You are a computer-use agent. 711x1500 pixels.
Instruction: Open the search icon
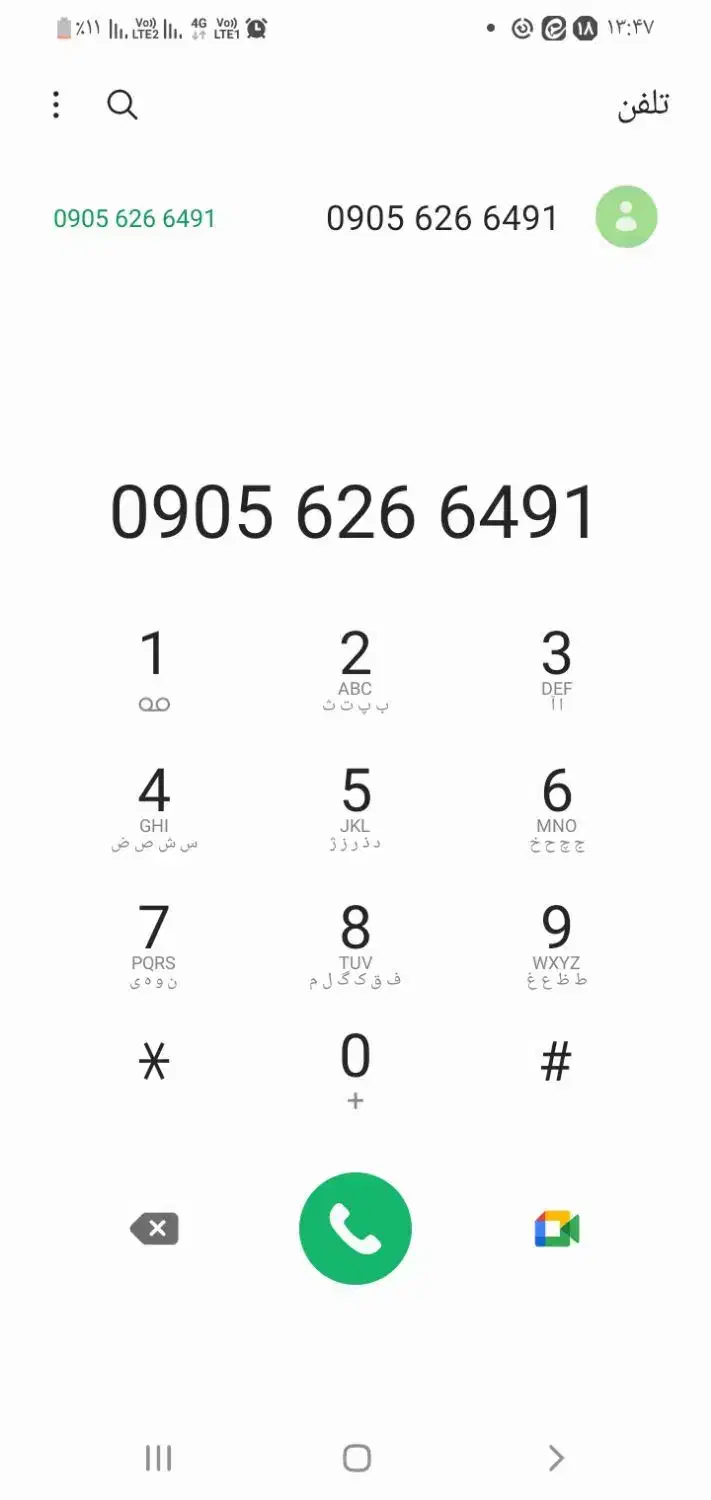click(x=122, y=105)
